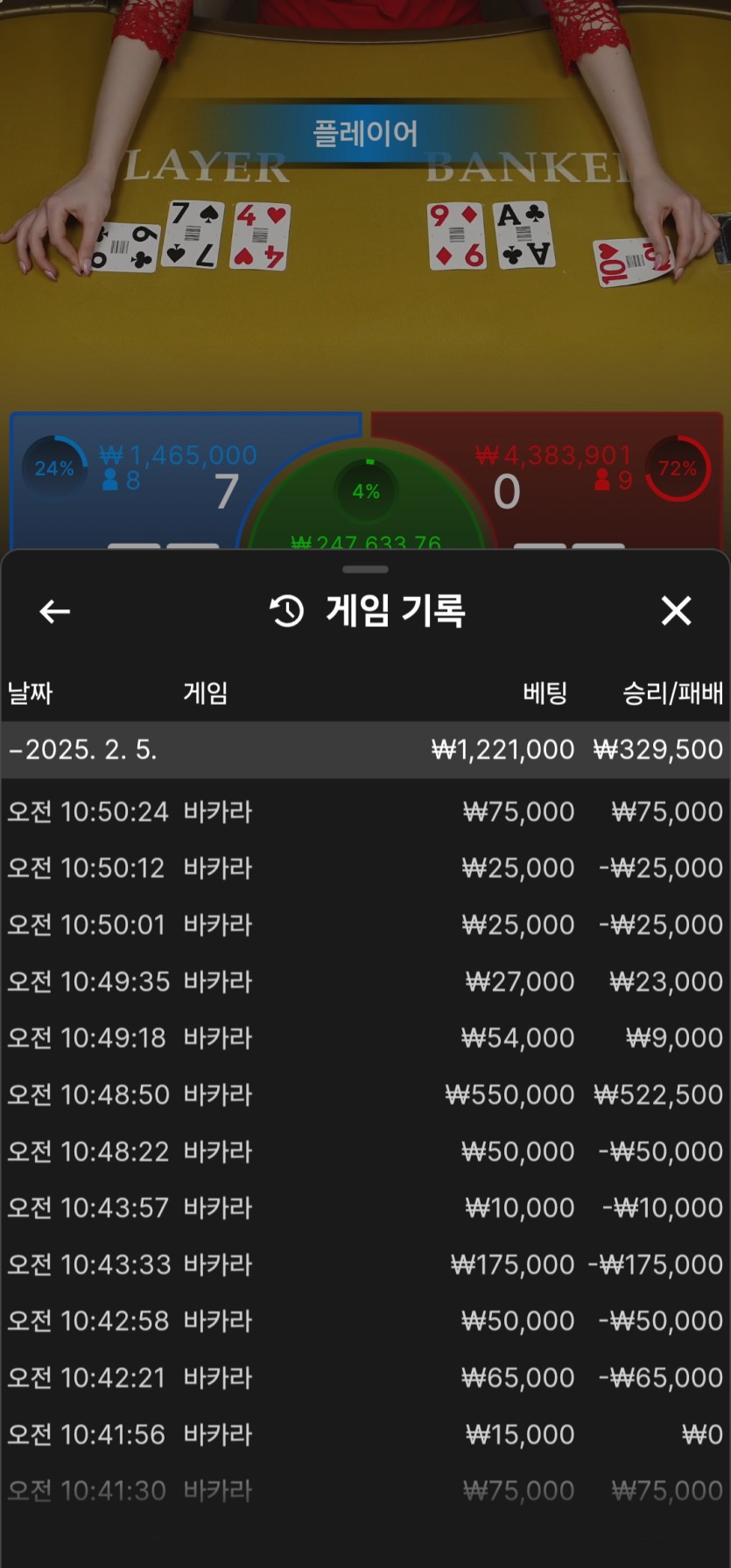The width and height of the screenshot is (731, 1568).
Task: Open the 오전 10:50:24 baccarat record
Action: 365,812
